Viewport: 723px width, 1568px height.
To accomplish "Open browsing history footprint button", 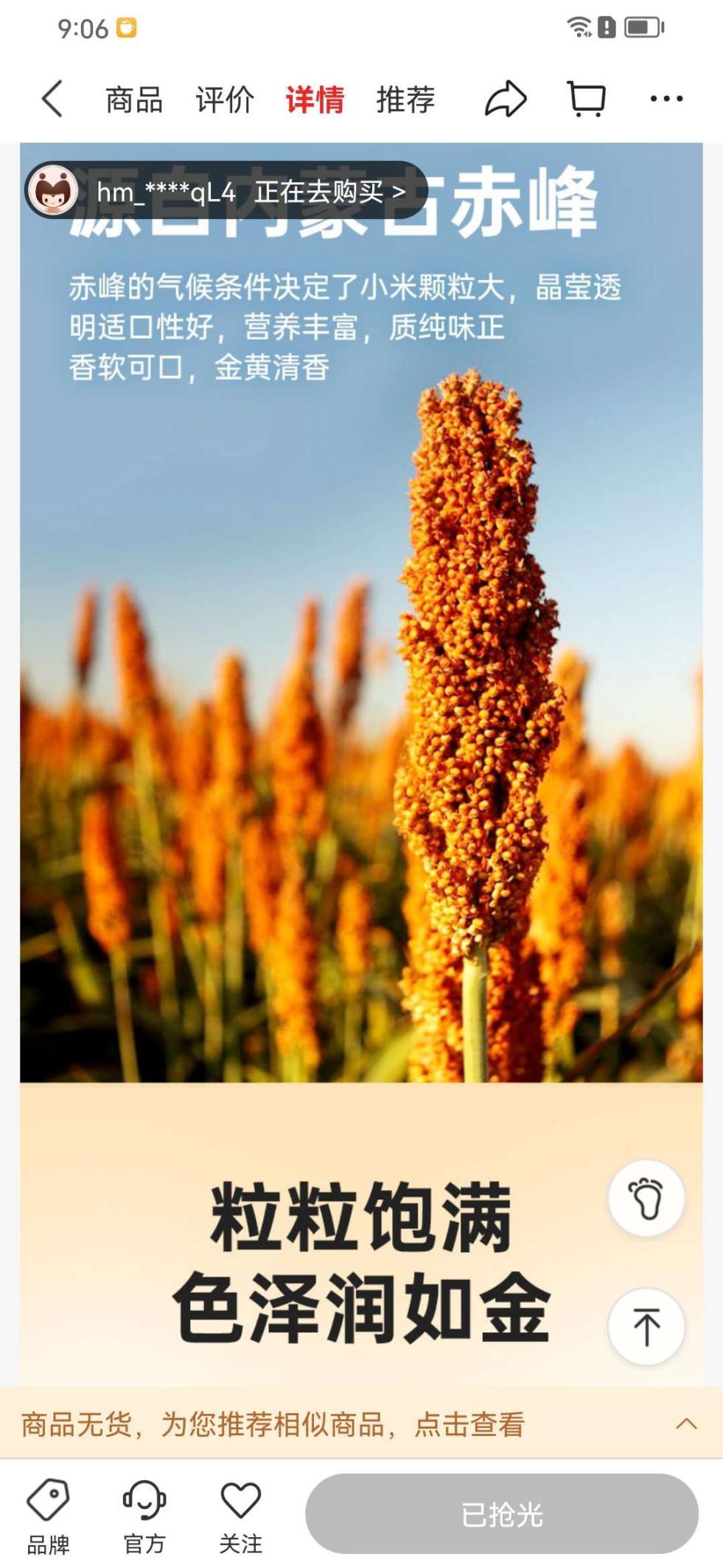I will (646, 1198).
